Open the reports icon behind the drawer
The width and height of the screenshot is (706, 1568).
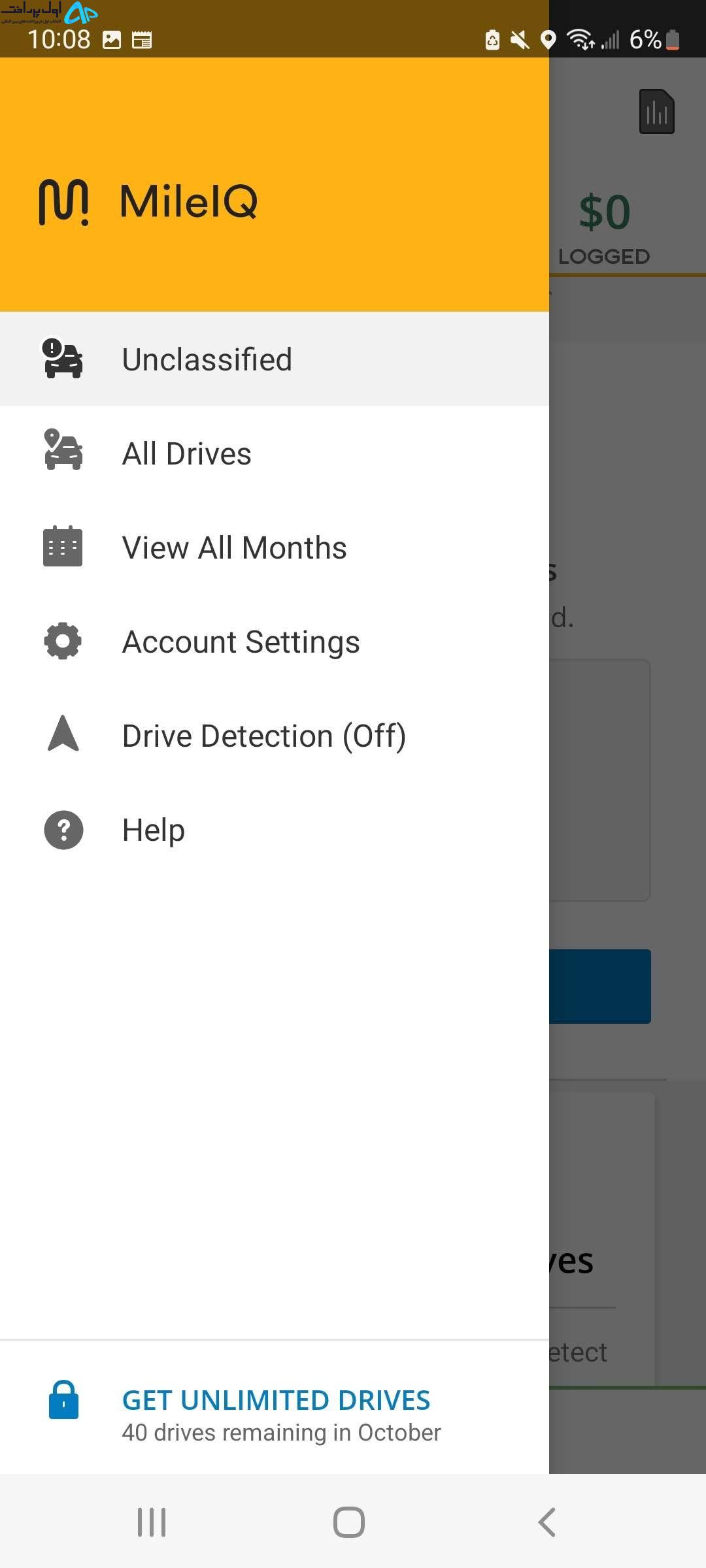pyautogui.click(x=656, y=112)
